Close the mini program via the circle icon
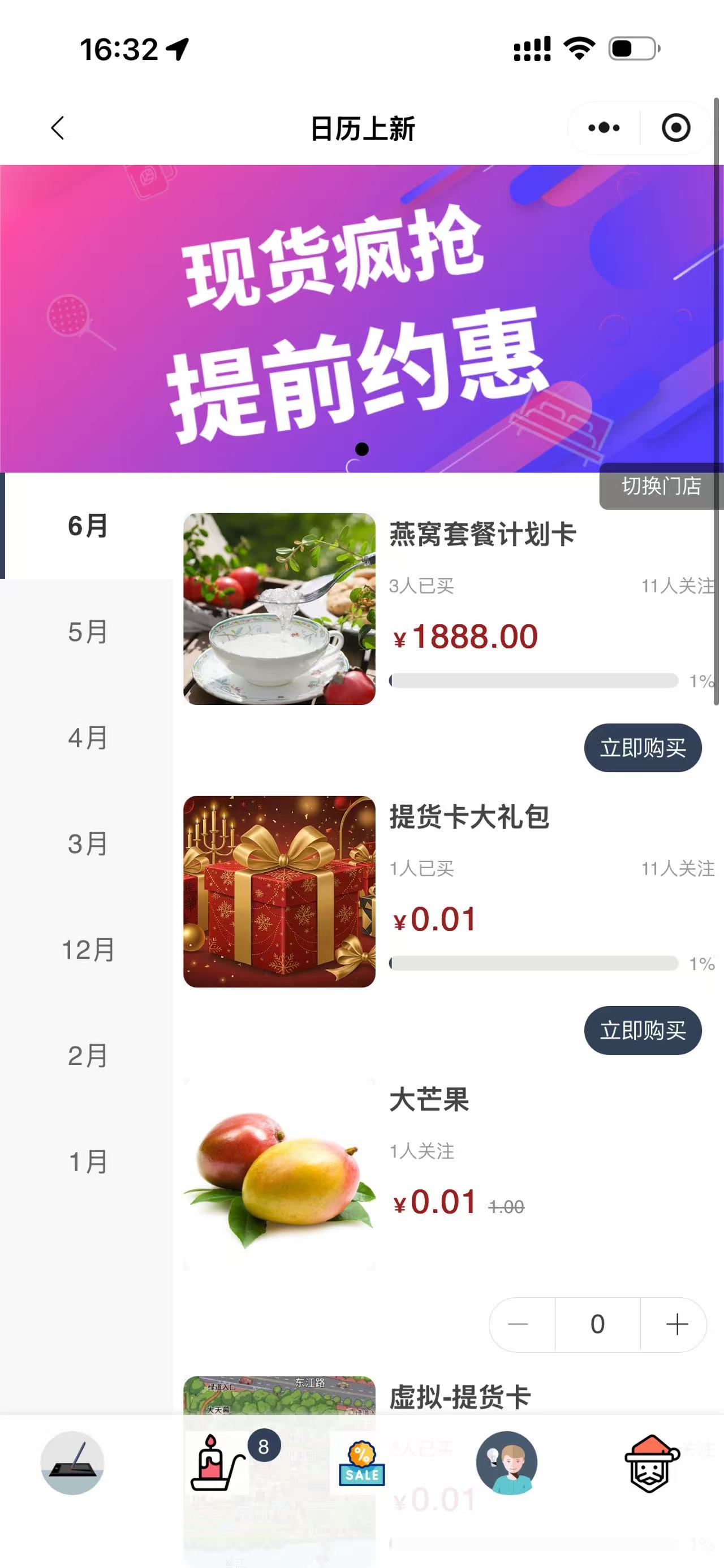The image size is (724, 1568). click(676, 128)
